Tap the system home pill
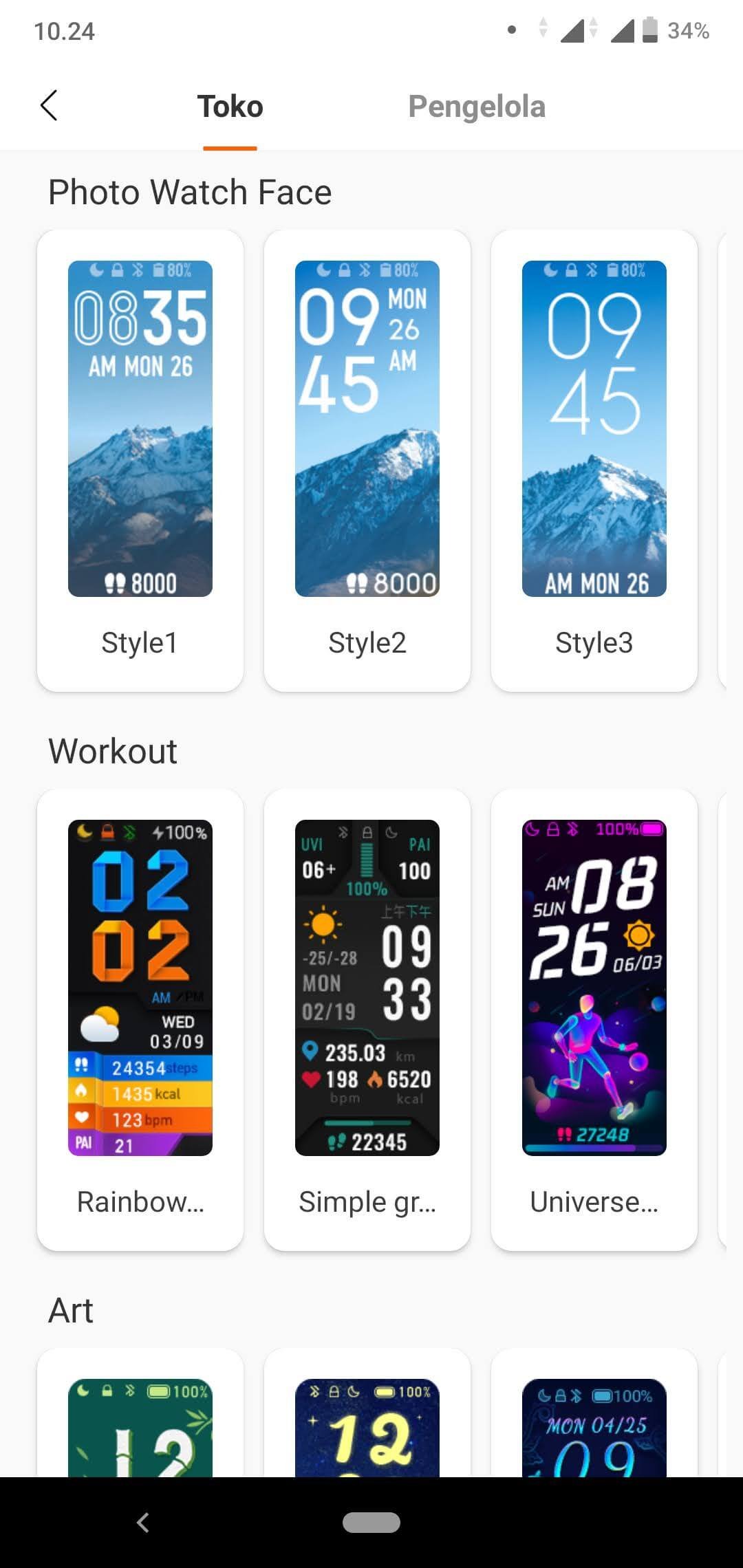The height and width of the screenshot is (1568, 743). click(x=371, y=1522)
